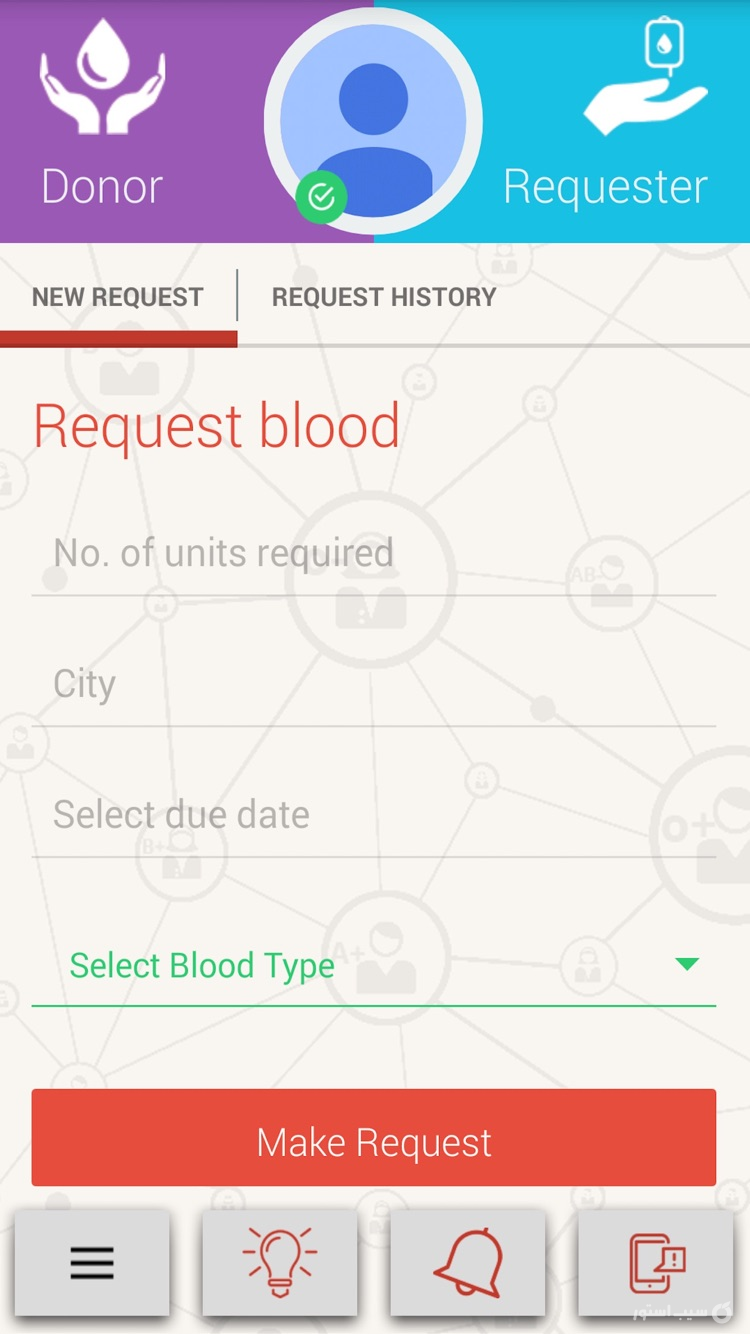Click the Request blood heading area

[x=216, y=425]
